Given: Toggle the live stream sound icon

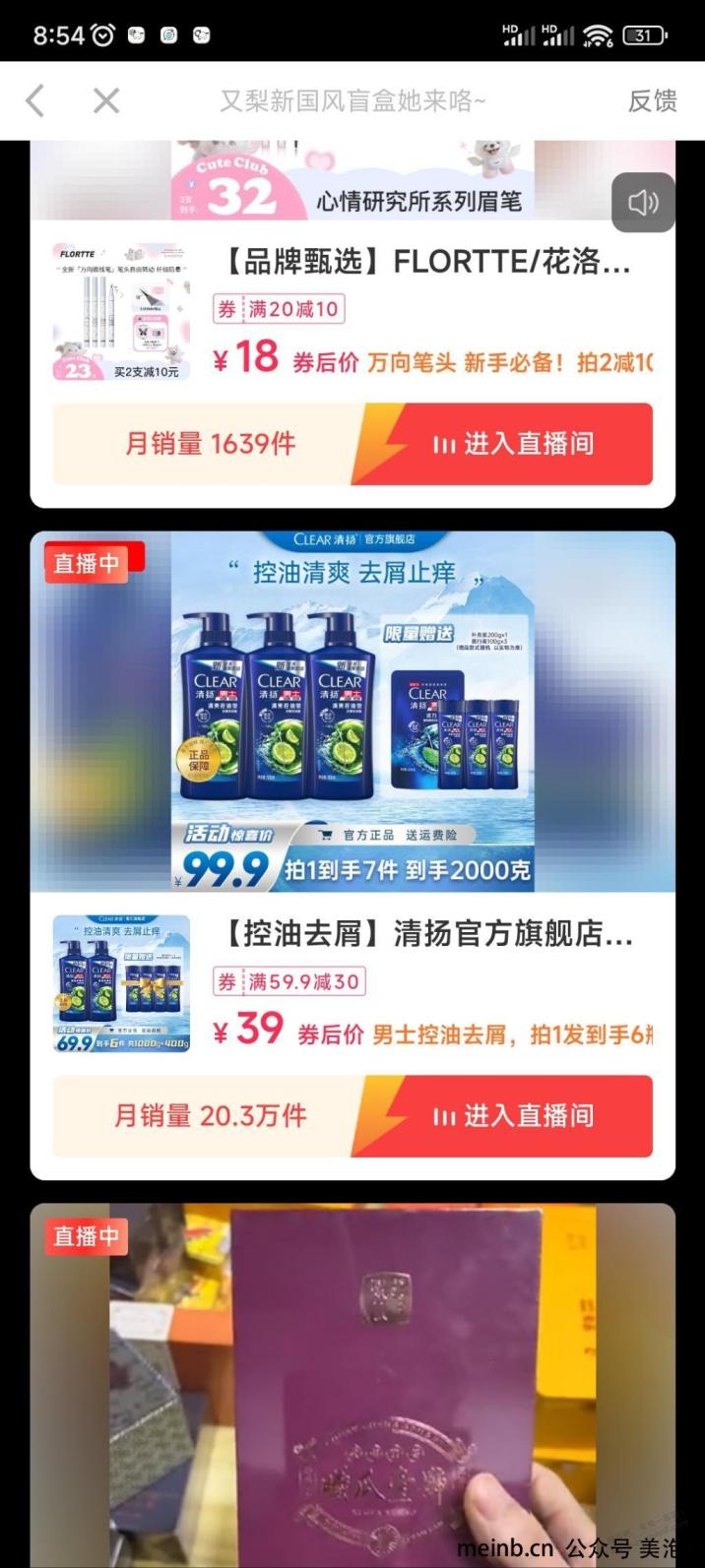Looking at the screenshot, I should point(643,203).
